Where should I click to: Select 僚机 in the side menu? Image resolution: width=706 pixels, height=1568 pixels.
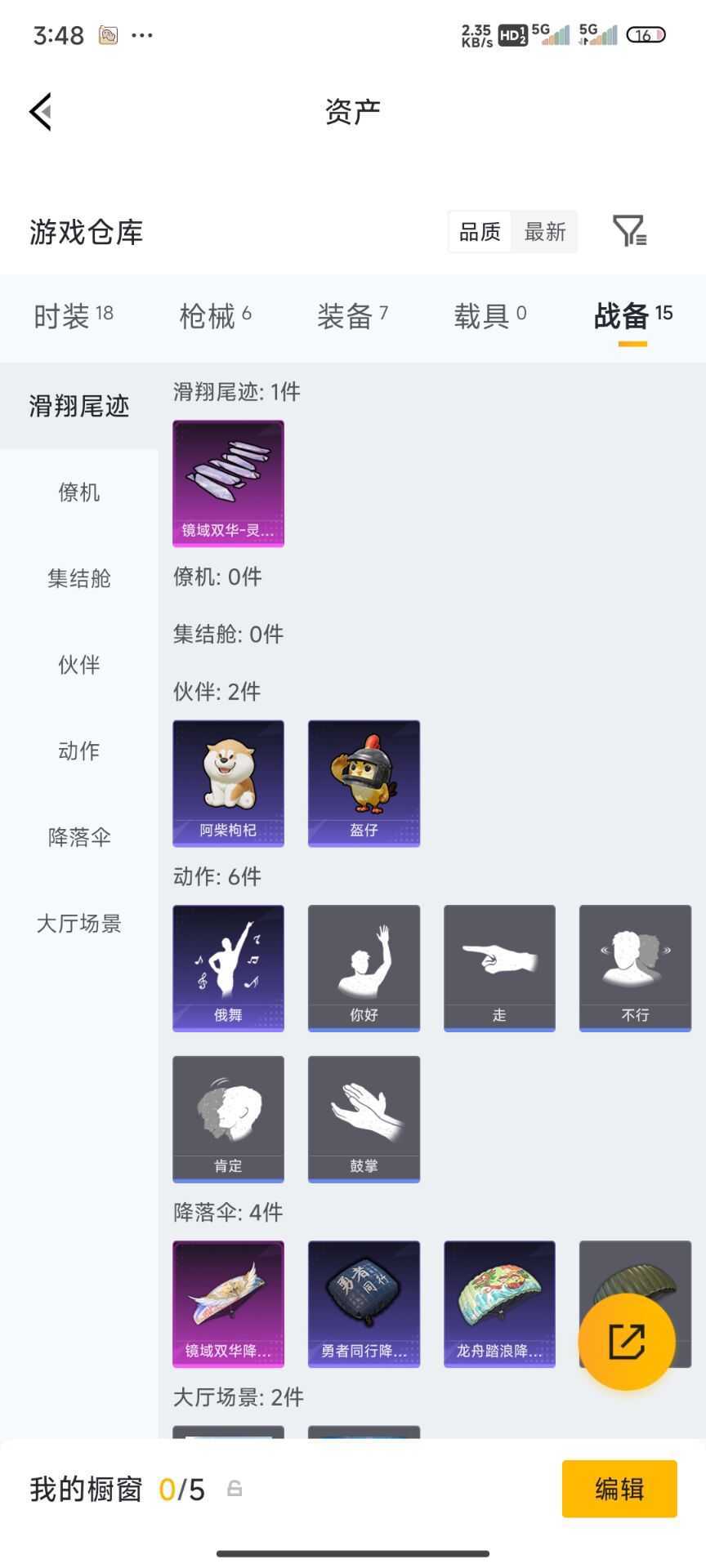(79, 492)
